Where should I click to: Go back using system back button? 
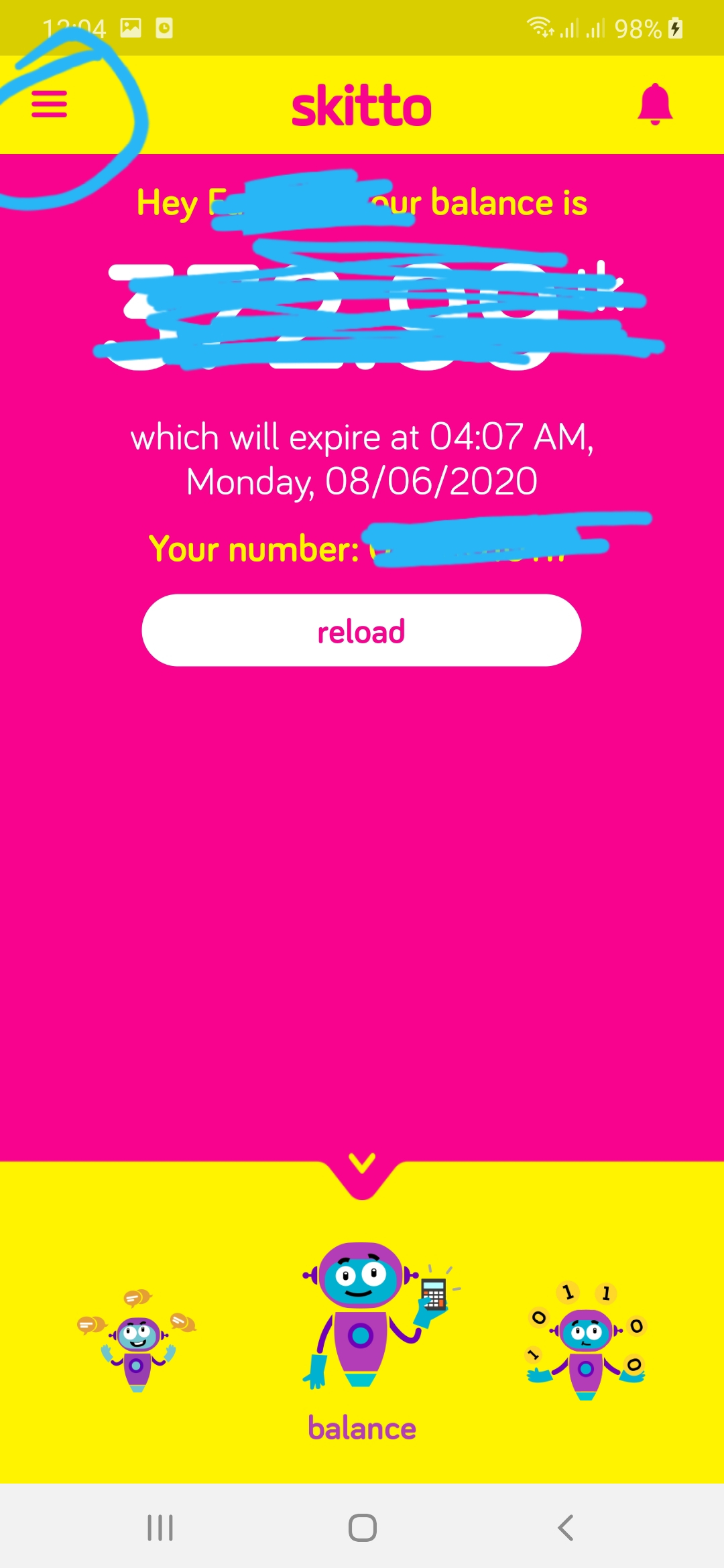(x=565, y=1528)
